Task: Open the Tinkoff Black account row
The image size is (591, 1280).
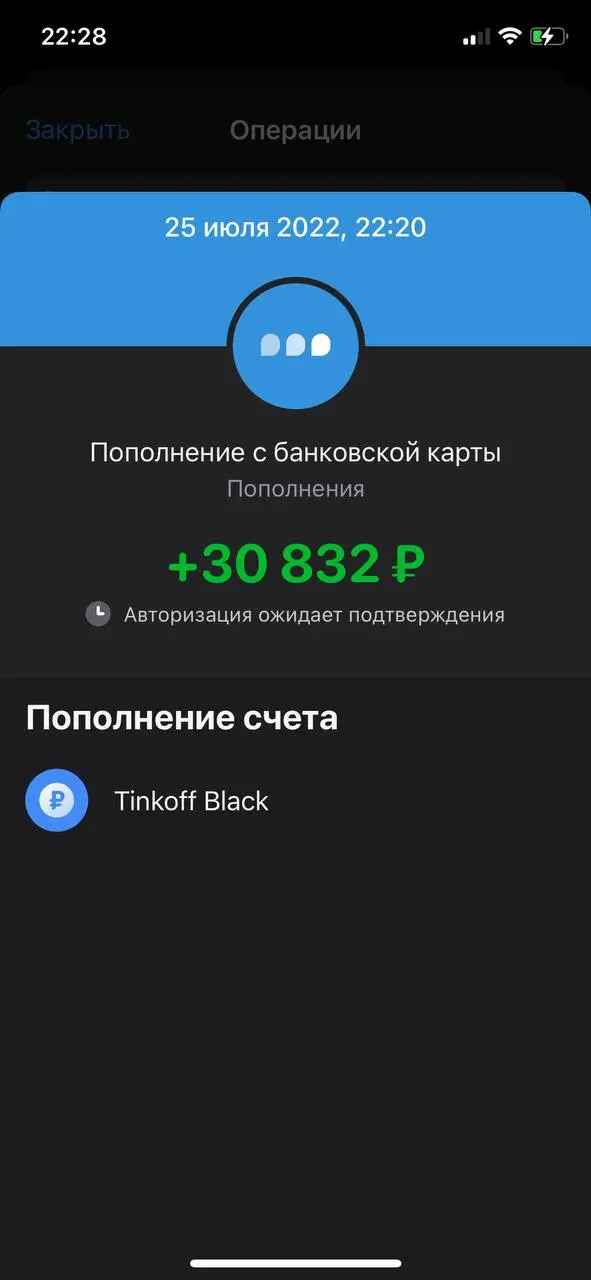Action: coord(295,801)
